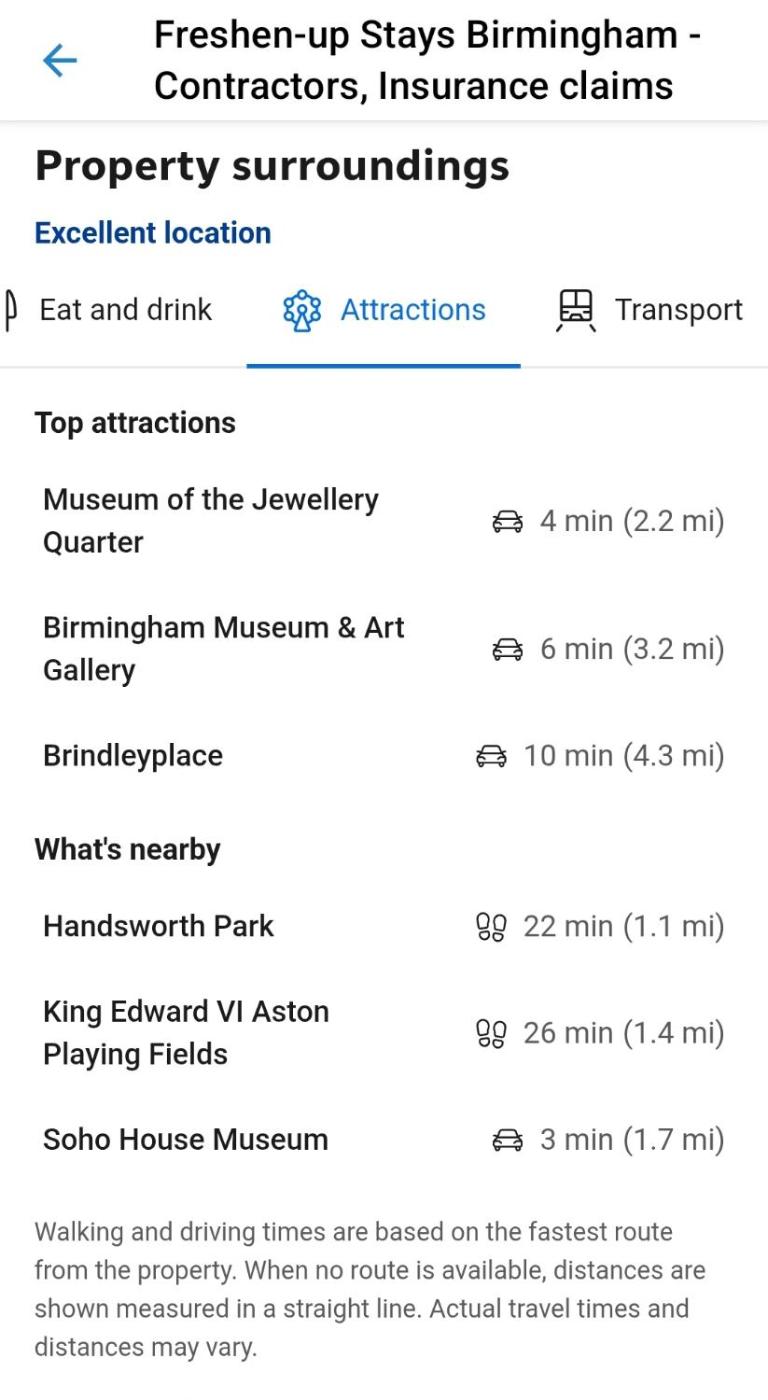The image size is (768, 1400).
Task: Select the Attractions tab
Action: [385, 310]
